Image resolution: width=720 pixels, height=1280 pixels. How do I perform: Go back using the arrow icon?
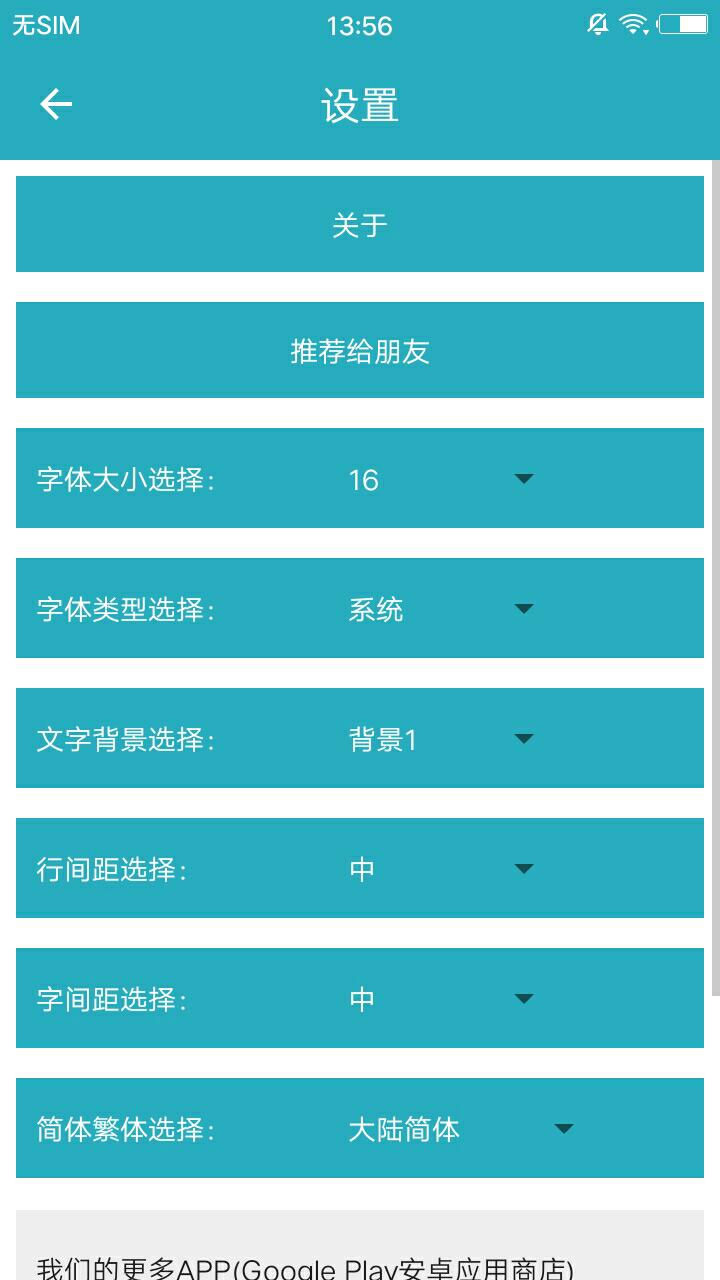coord(56,104)
